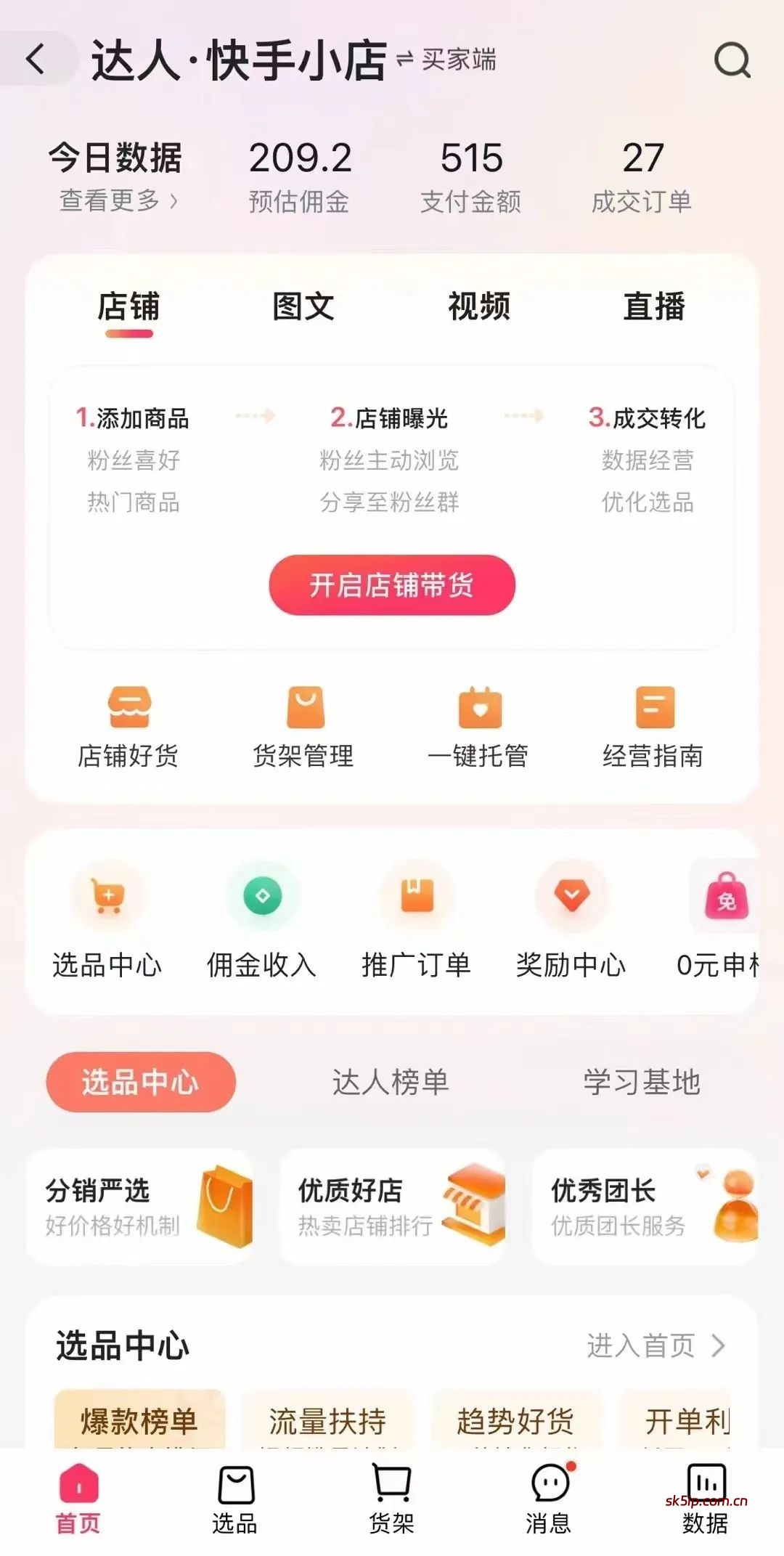Select the 爆款榜单 category pill

(x=142, y=1419)
